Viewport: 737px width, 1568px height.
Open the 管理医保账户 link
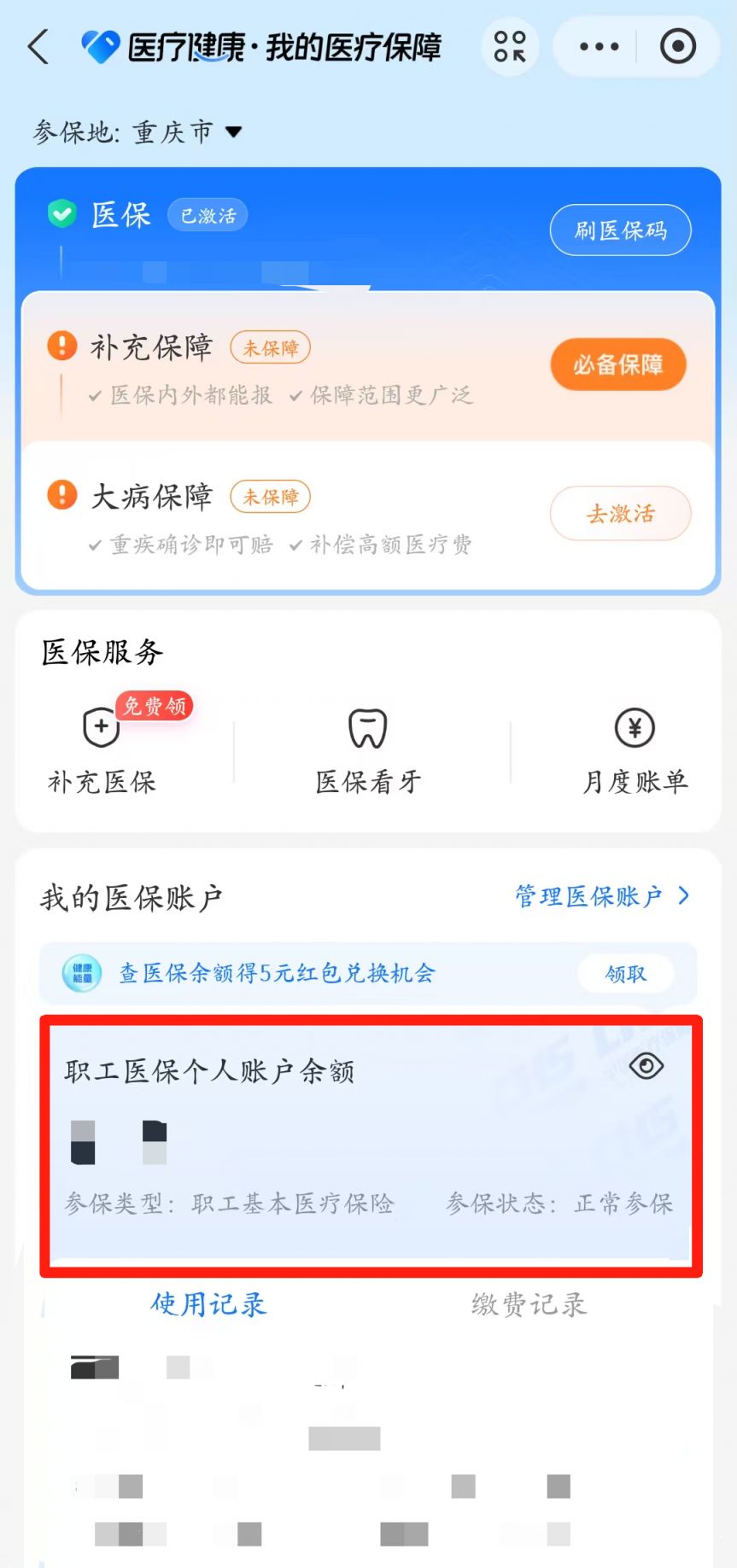(x=600, y=896)
